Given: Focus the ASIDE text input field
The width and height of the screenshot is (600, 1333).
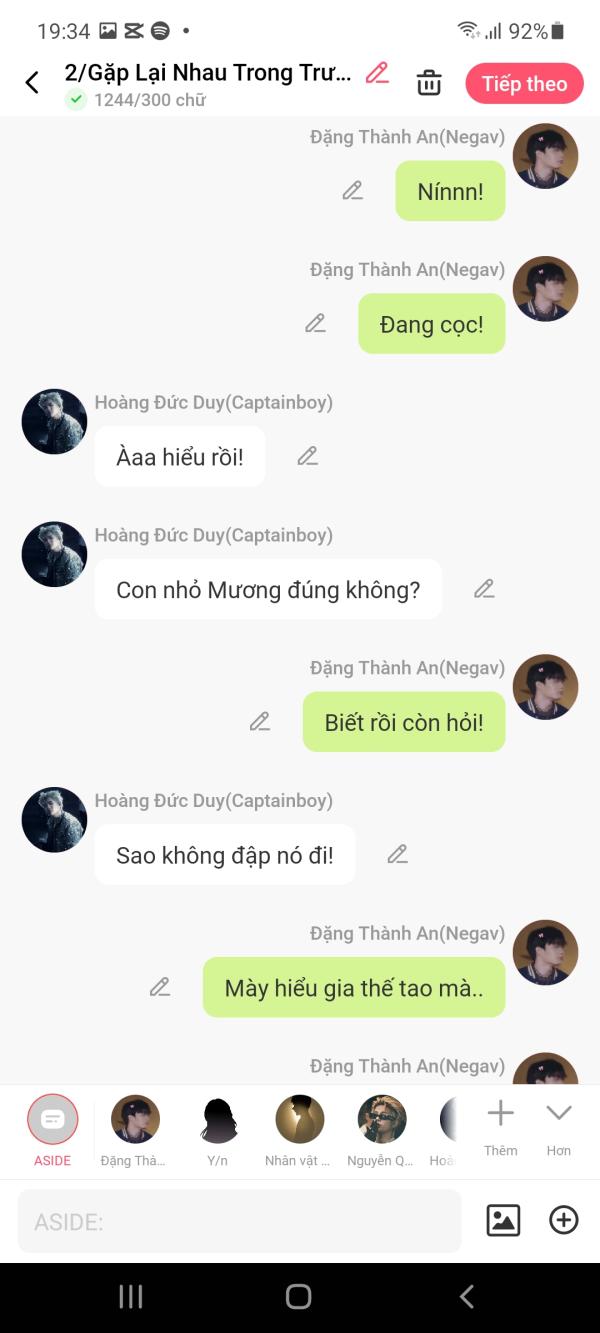Looking at the screenshot, I should point(239,1221).
